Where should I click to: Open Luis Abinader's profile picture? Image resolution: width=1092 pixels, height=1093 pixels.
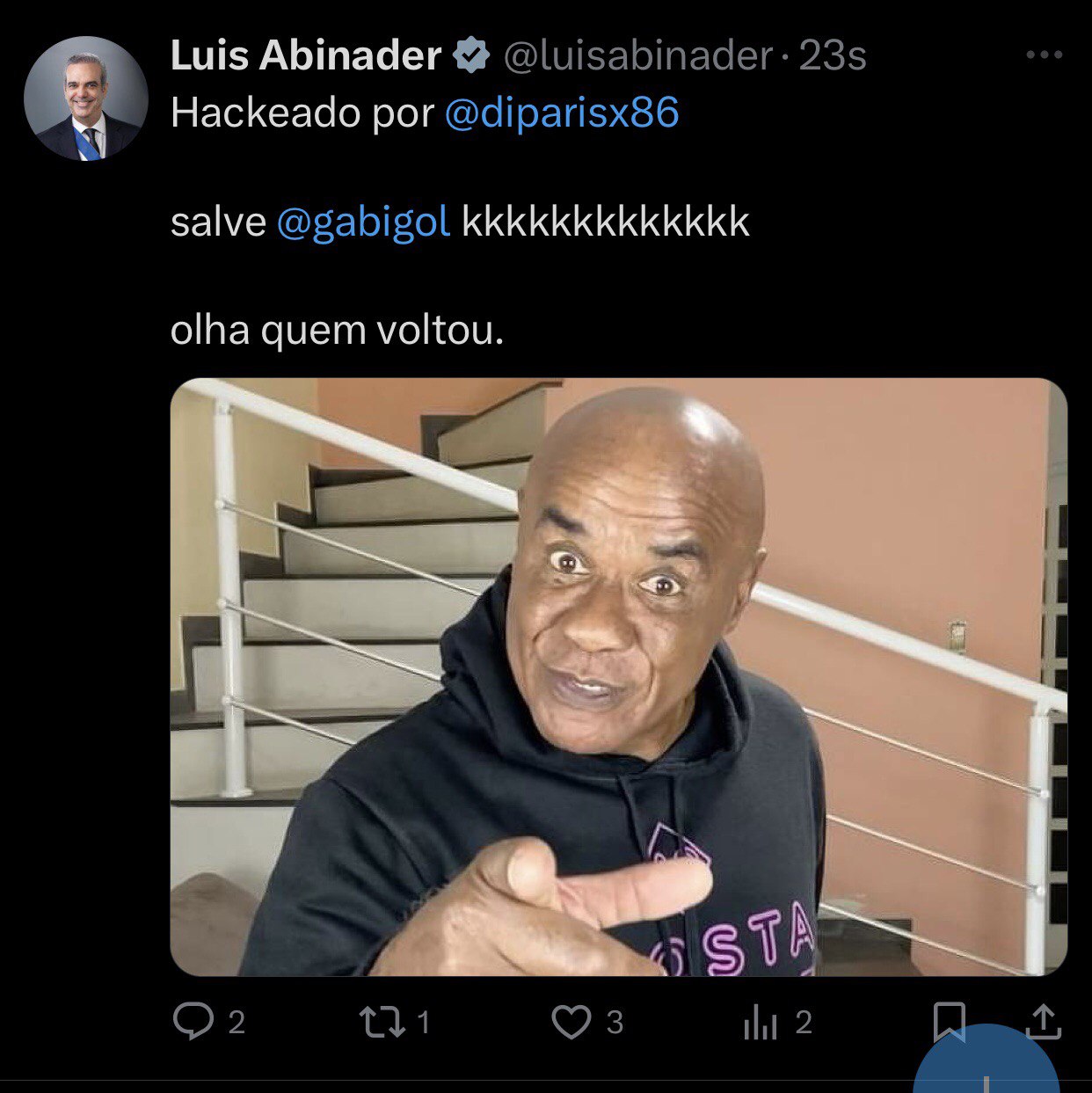point(85,98)
